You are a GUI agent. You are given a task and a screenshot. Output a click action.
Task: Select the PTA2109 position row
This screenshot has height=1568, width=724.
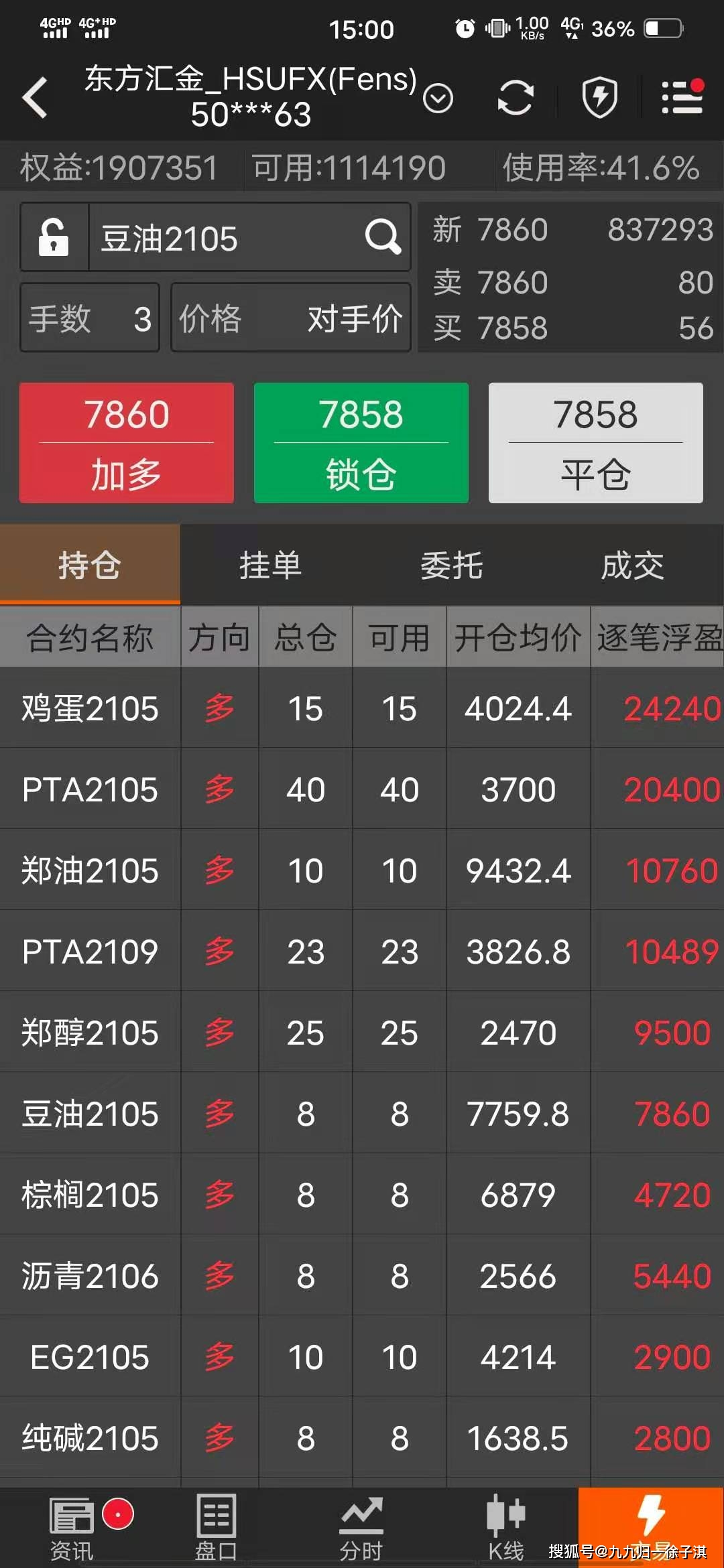click(362, 952)
